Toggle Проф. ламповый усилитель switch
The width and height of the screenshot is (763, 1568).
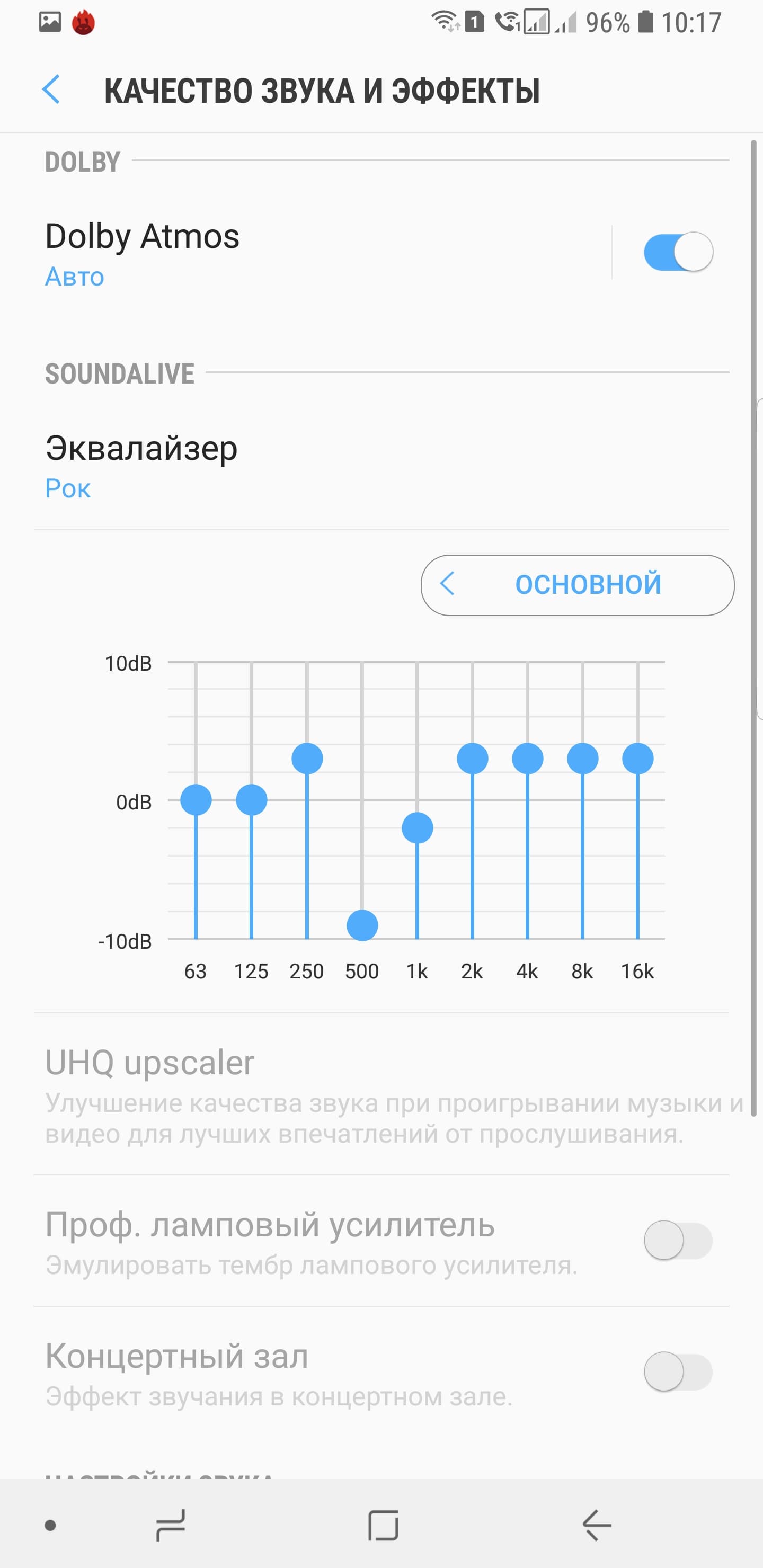pyautogui.click(x=678, y=1240)
